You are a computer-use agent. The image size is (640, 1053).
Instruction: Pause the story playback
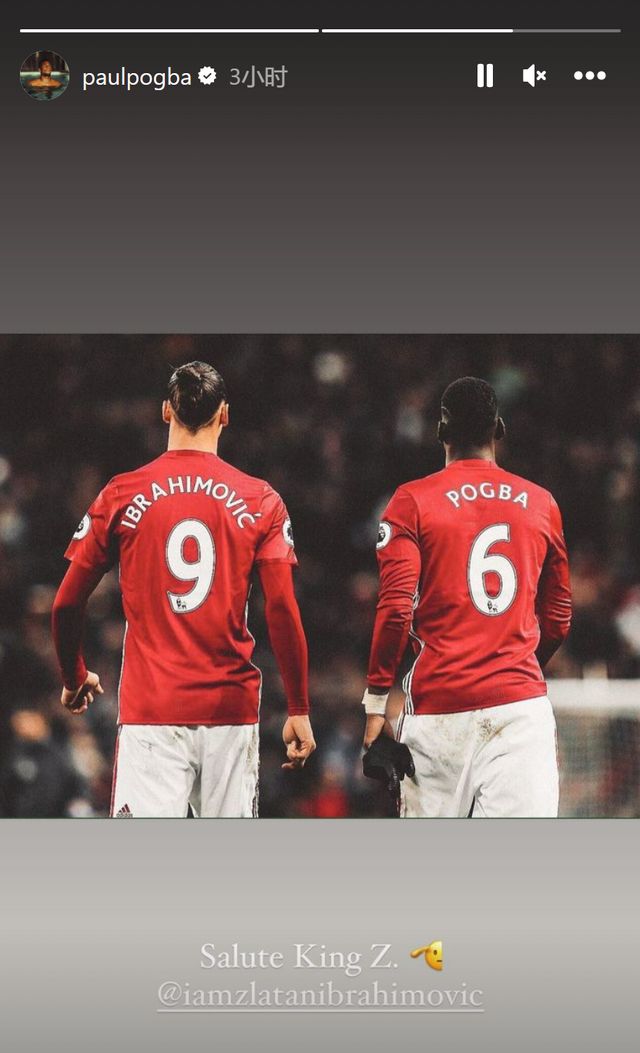(485, 76)
